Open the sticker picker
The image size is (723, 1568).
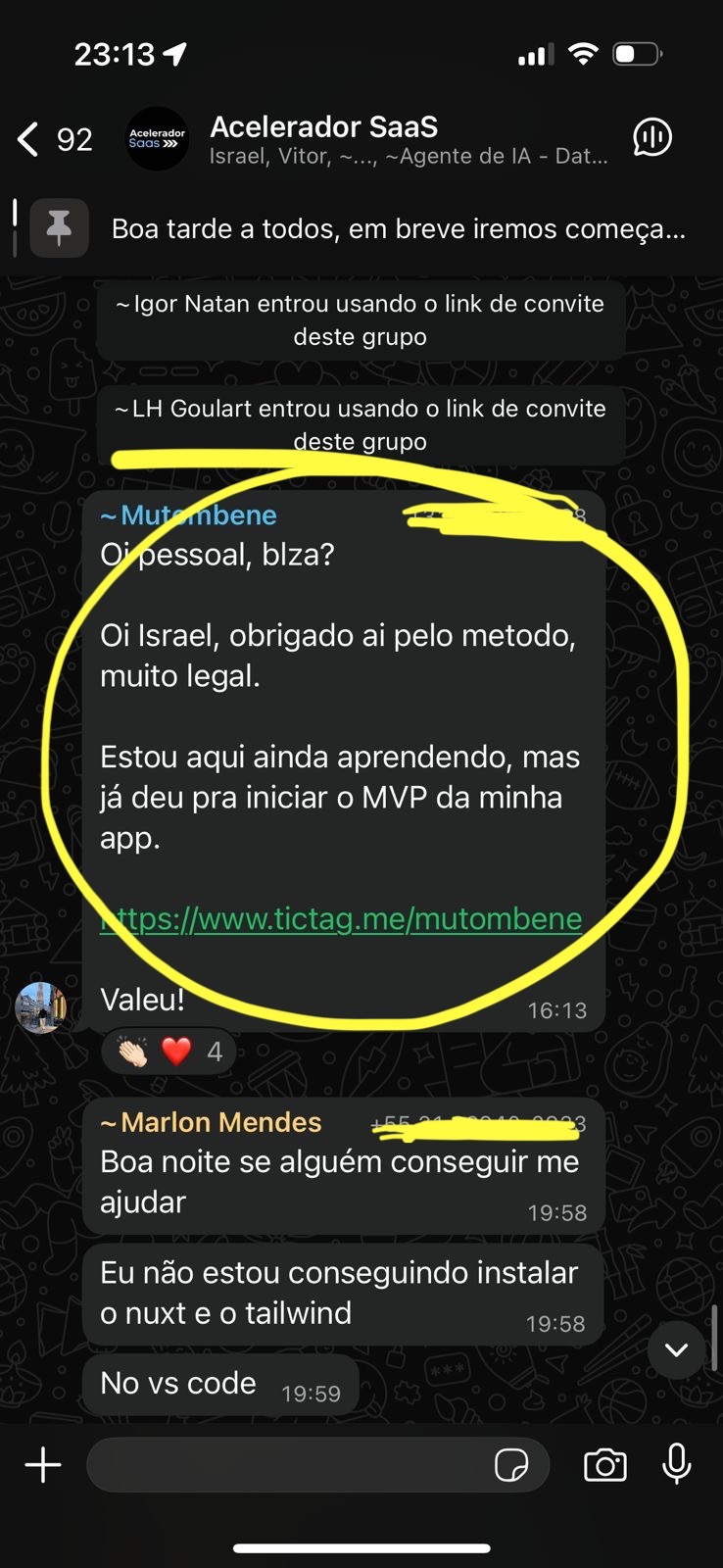511,1465
